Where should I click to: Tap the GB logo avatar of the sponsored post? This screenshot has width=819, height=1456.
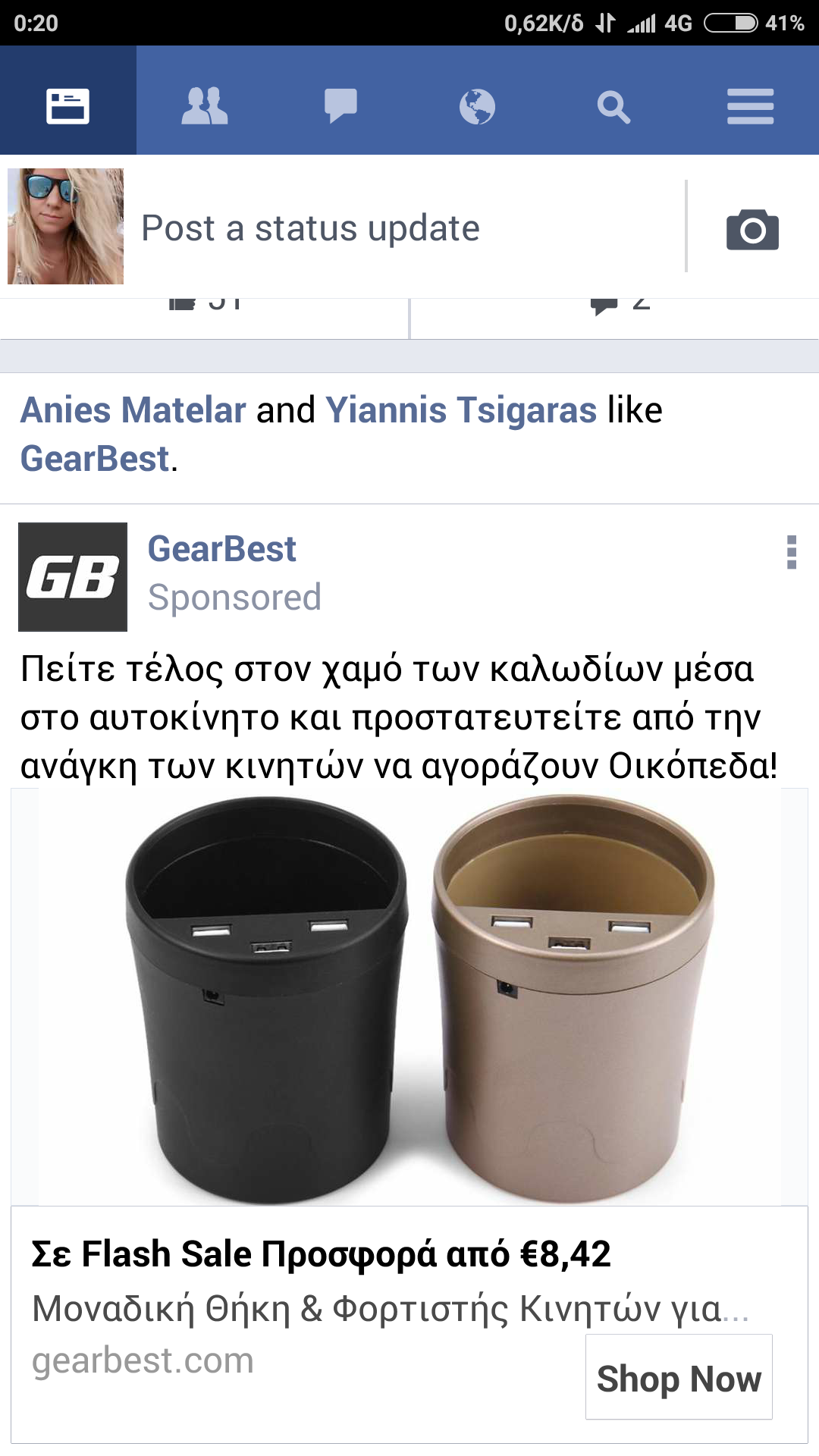coord(73,576)
